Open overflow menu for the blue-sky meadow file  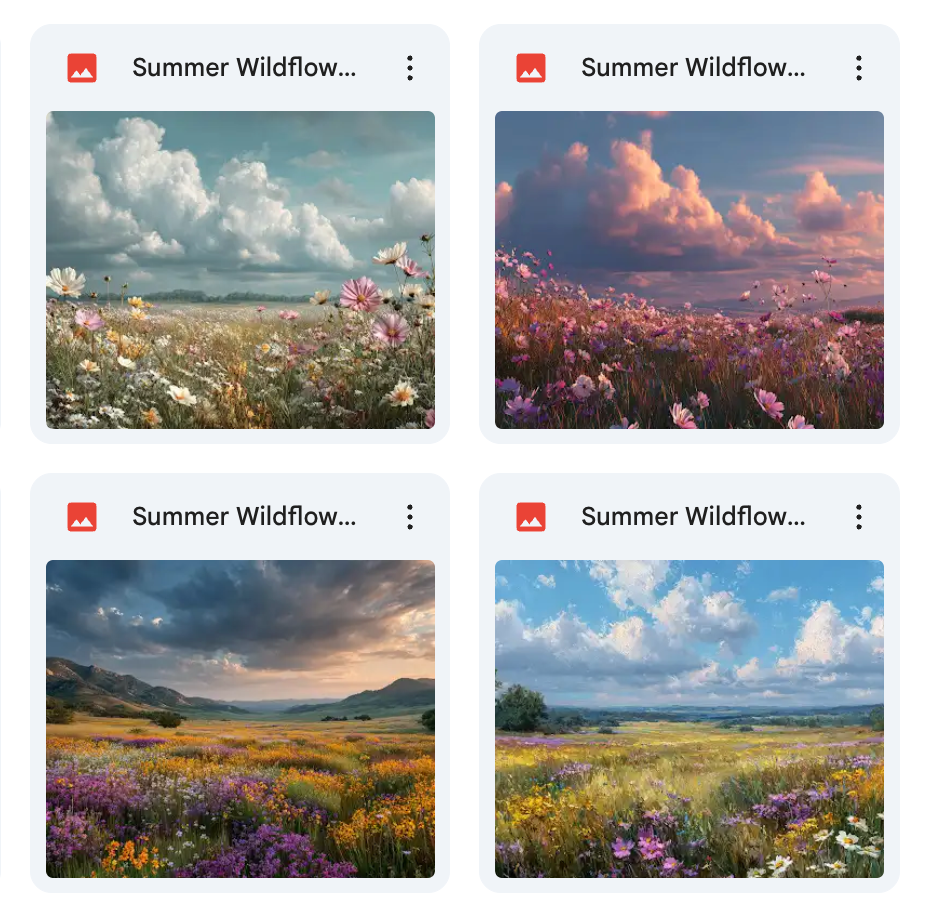click(x=858, y=517)
